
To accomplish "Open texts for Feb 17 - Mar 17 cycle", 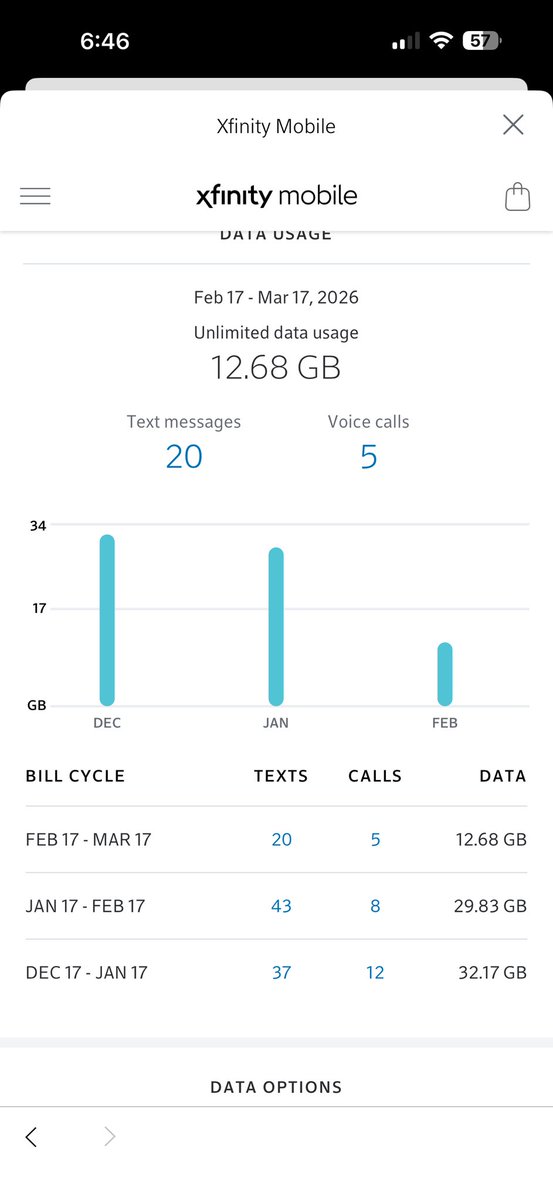I will [x=282, y=840].
